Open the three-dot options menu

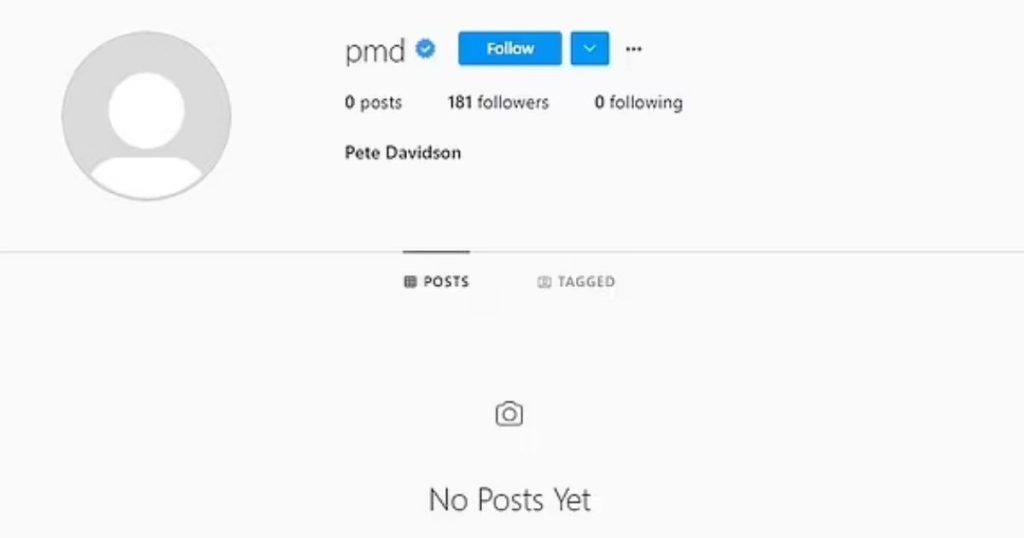point(633,48)
